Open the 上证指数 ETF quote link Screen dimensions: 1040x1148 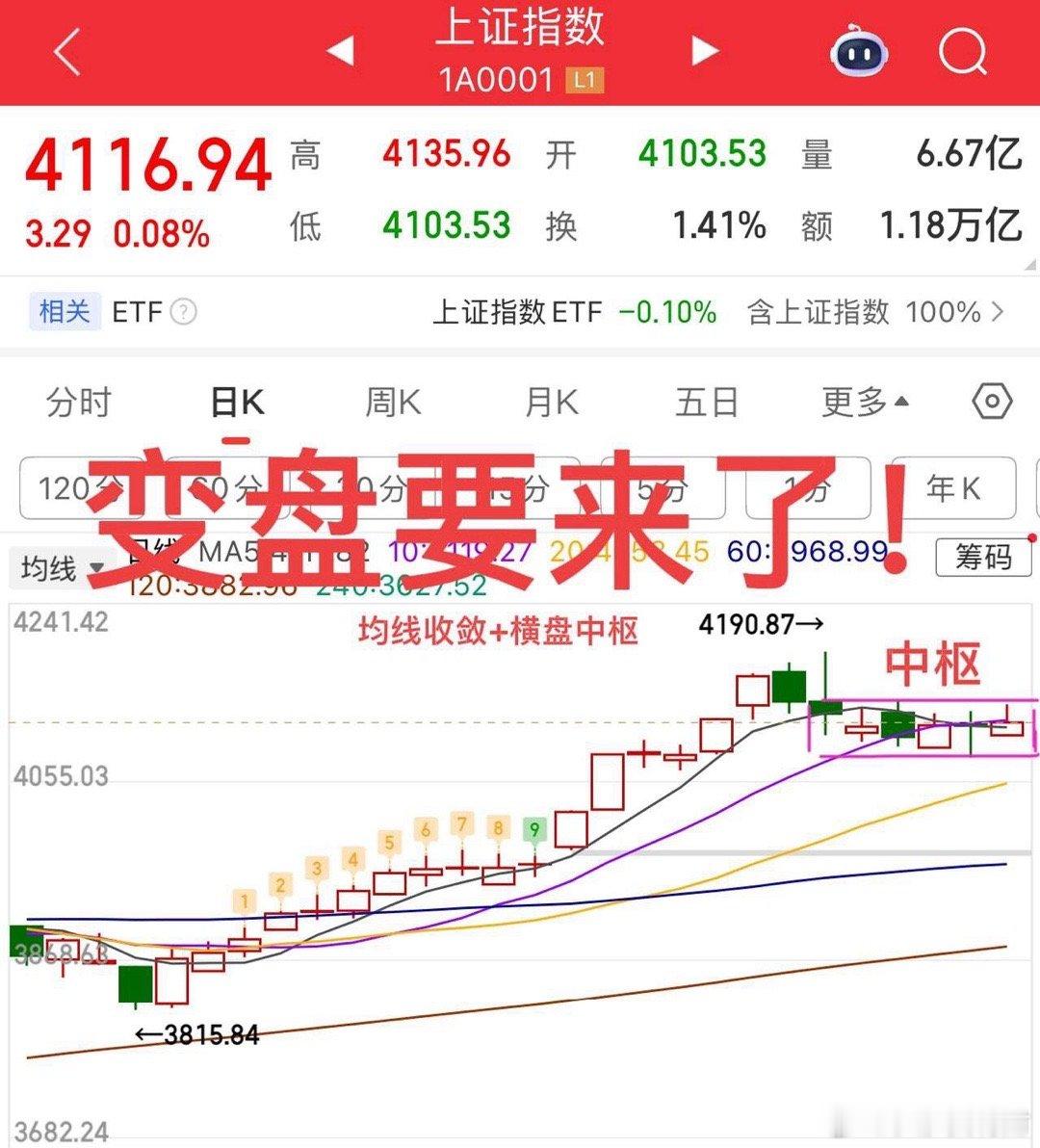pos(521,312)
